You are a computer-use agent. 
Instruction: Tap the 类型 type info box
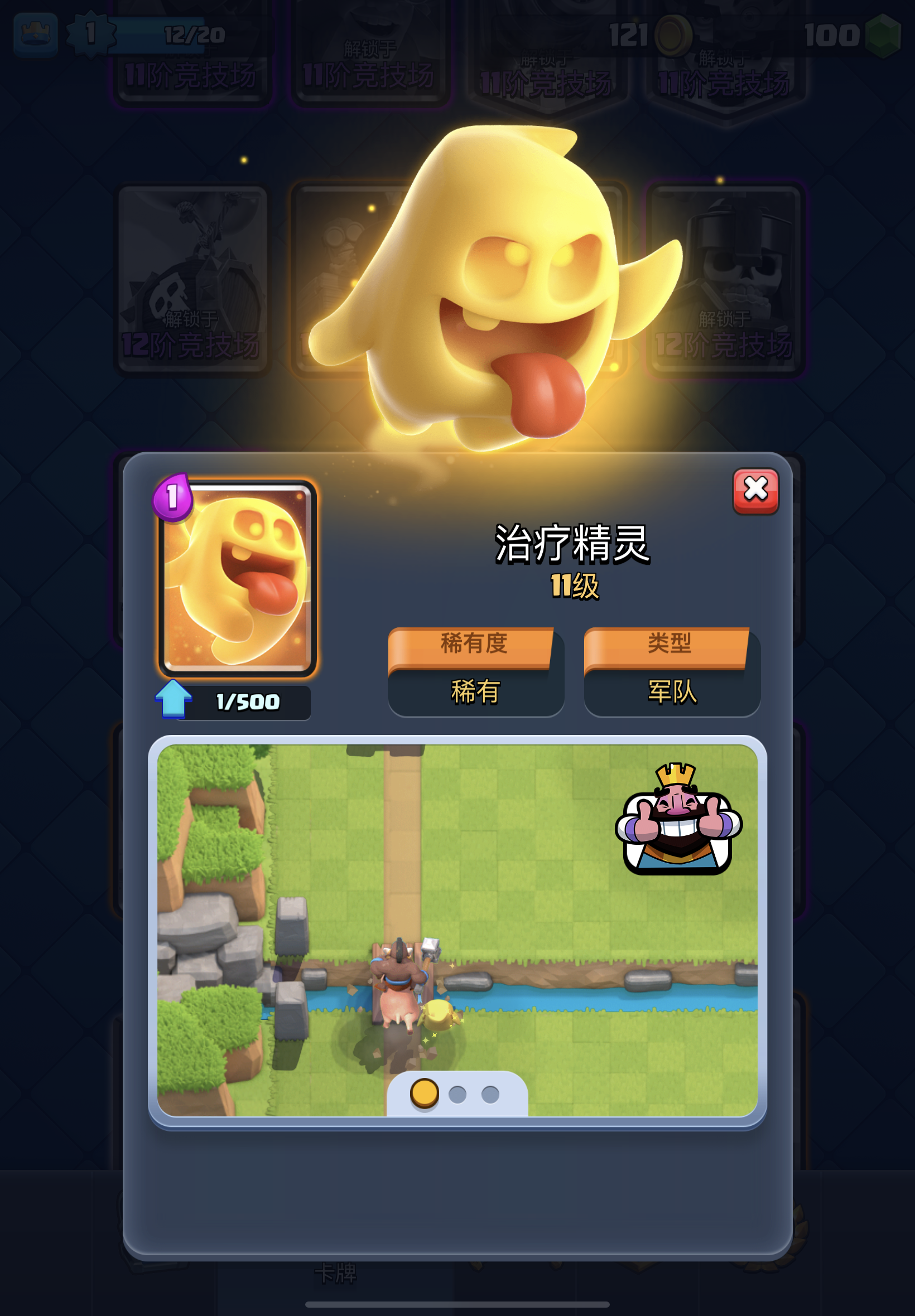click(x=671, y=672)
